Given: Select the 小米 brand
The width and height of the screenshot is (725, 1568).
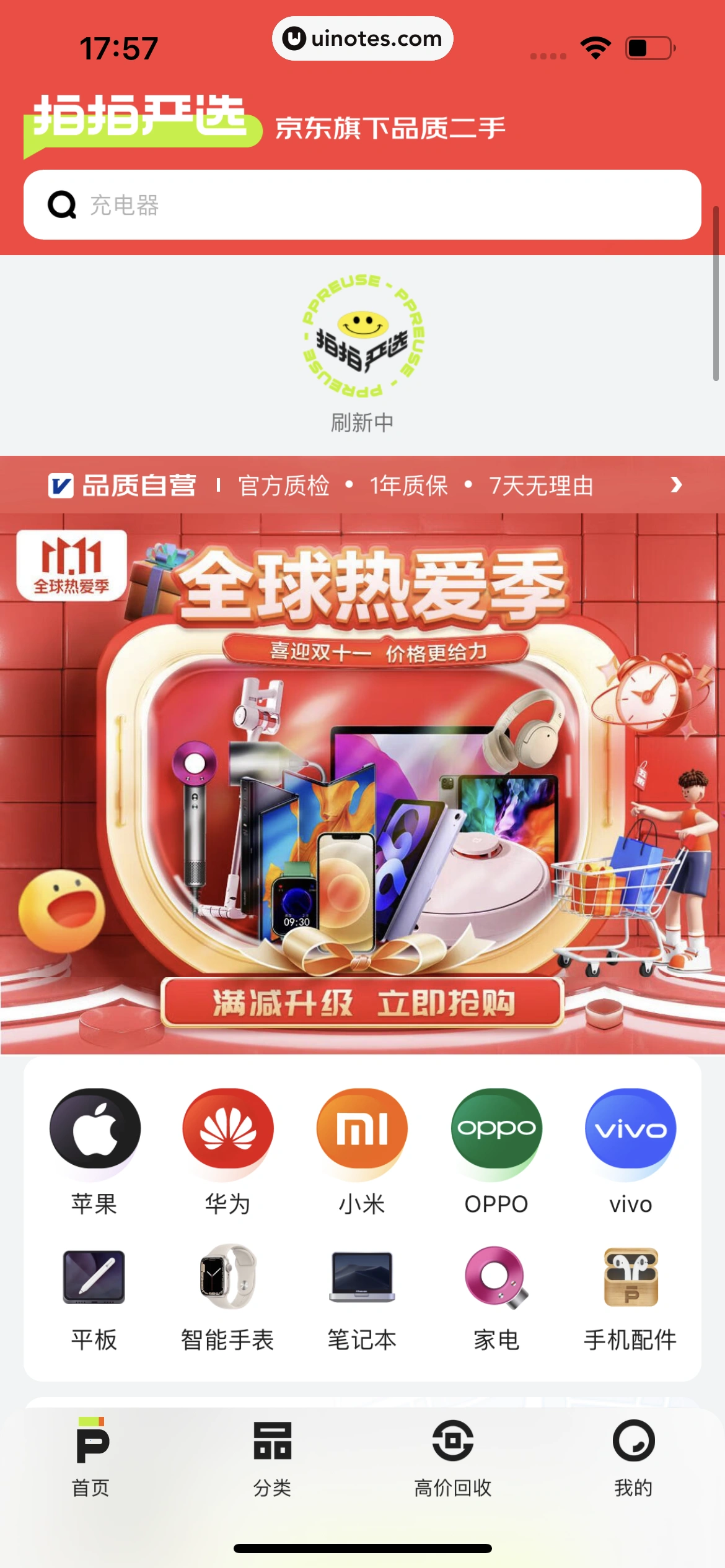Looking at the screenshot, I should [362, 1151].
